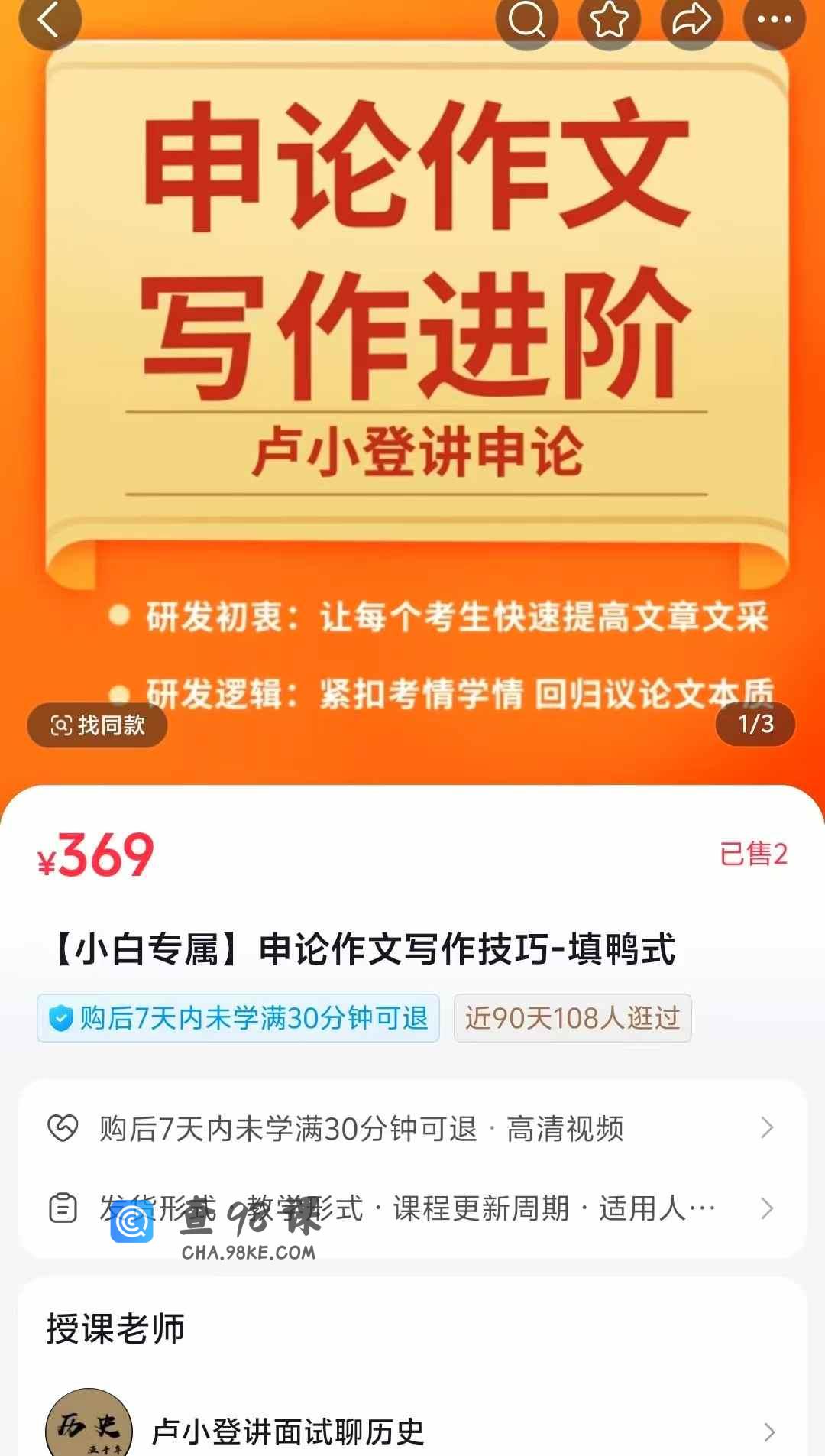This screenshot has height=1456, width=825.
Task: Tap the 购后7天内未学满30分钟可退 blue tag
Action: click(238, 1018)
